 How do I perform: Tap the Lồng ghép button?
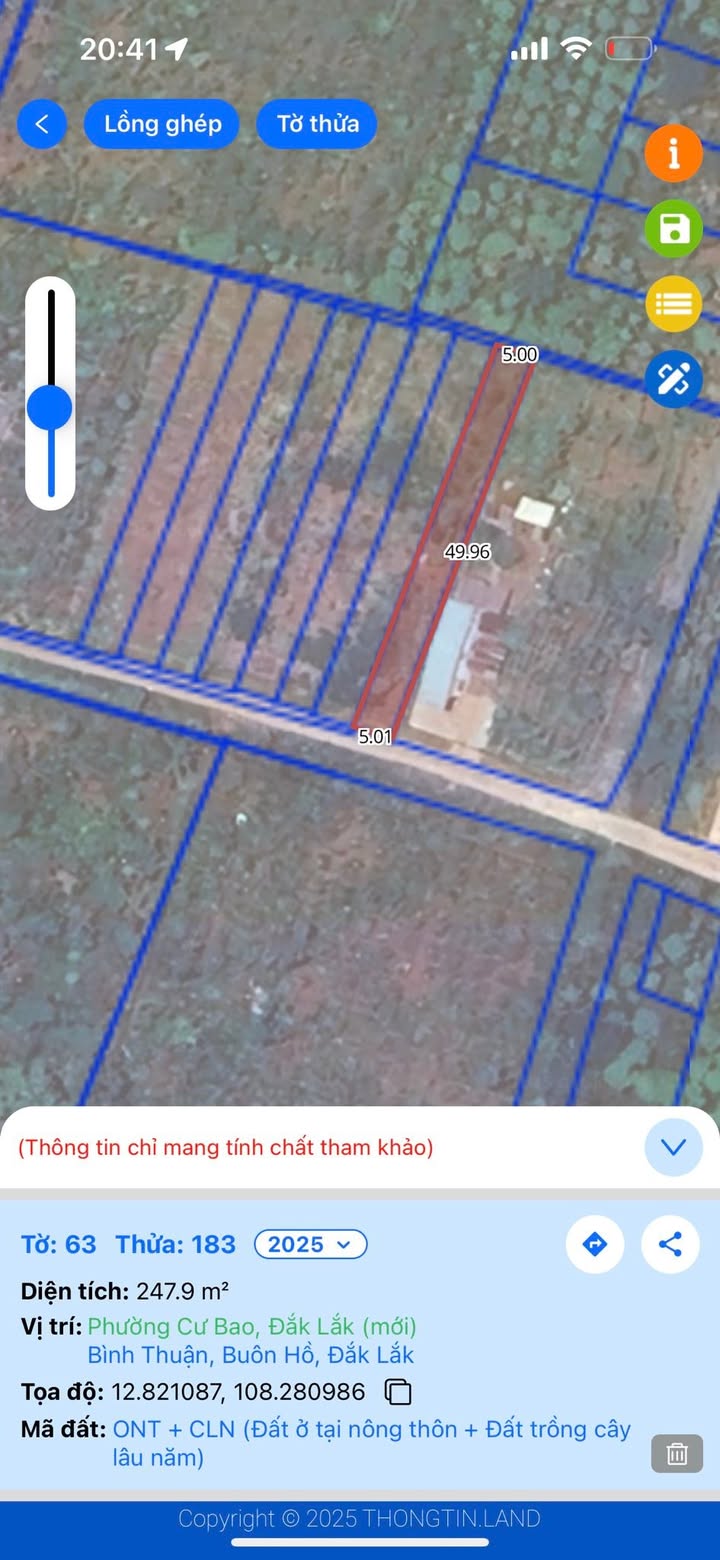pyautogui.click(x=162, y=124)
